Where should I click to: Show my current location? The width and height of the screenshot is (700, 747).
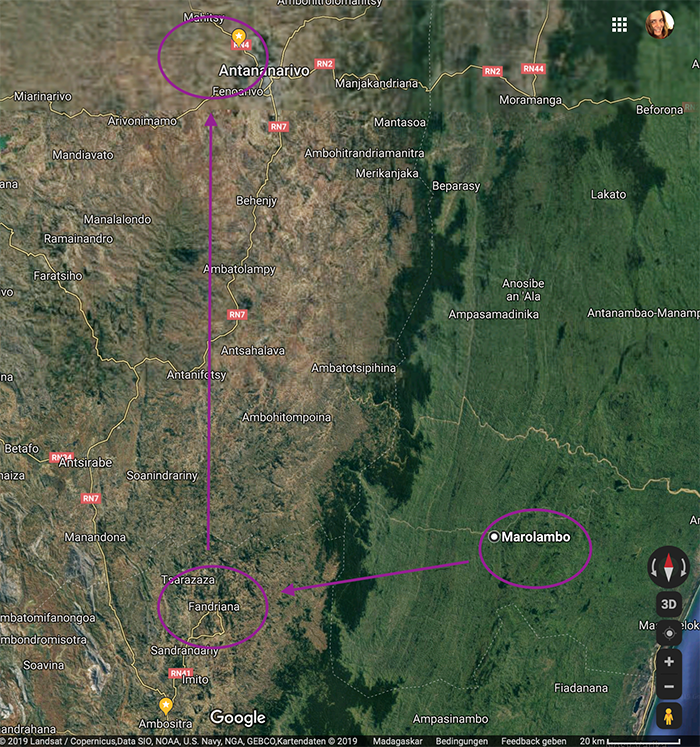[668, 634]
